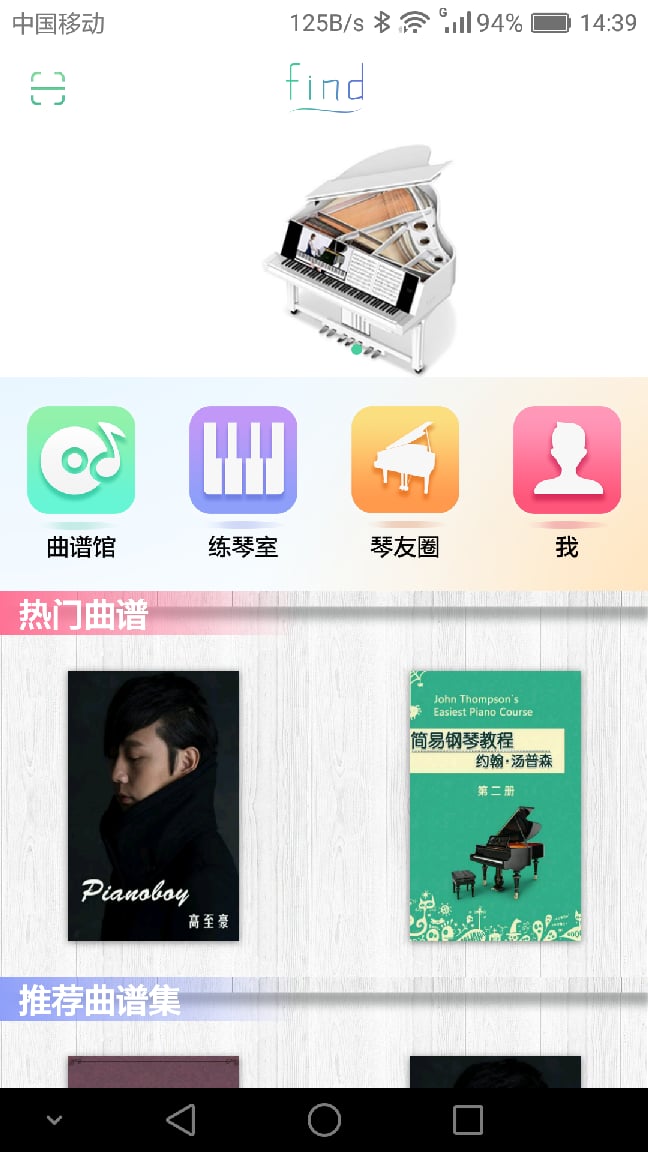Open the Pianoboy 高至豪 score book
Image resolution: width=648 pixels, height=1152 pixels.
tap(154, 805)
